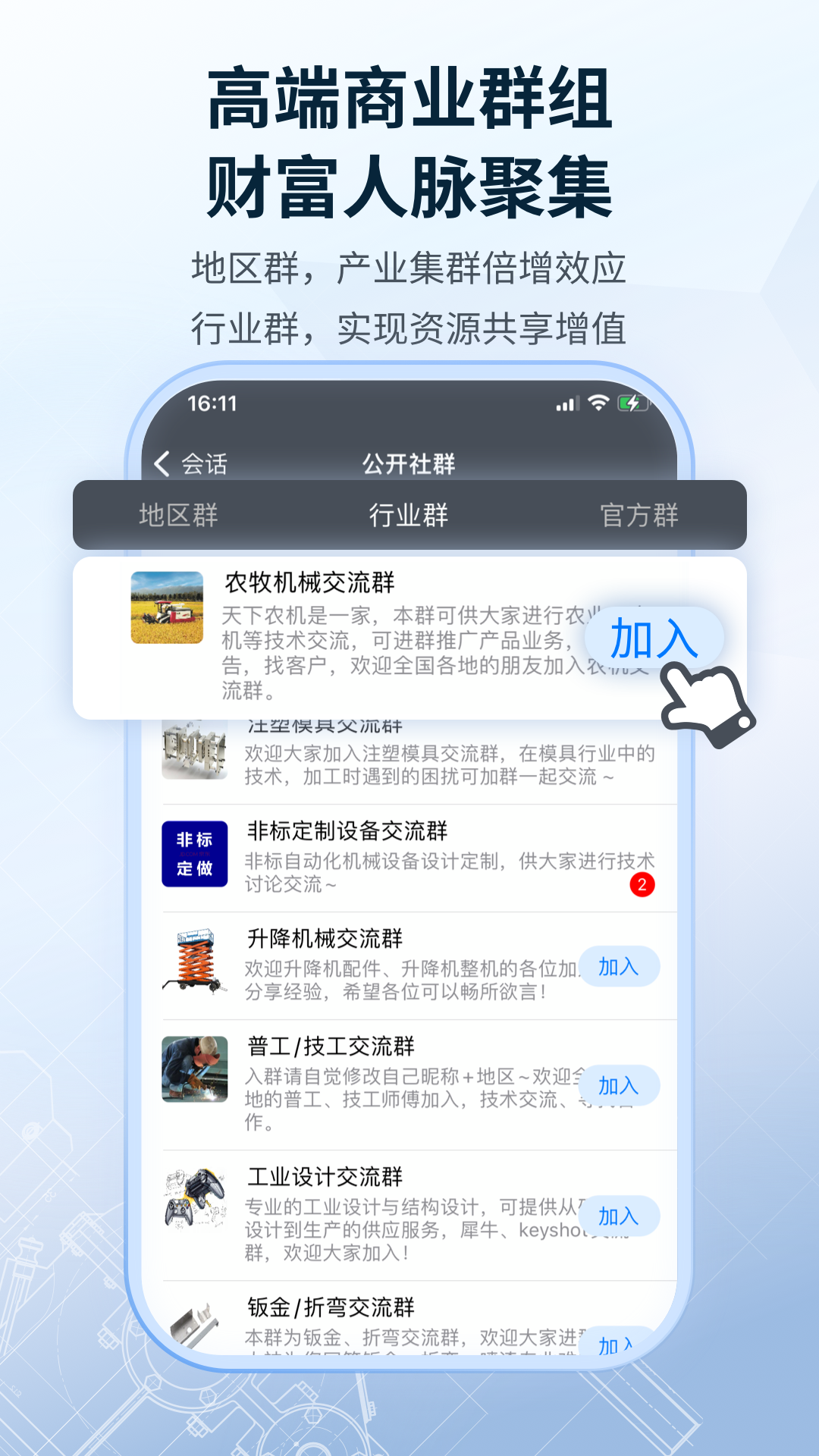Select the 行业群 tab
This screenshot has width=819, height=1456.
pos(409,516)
